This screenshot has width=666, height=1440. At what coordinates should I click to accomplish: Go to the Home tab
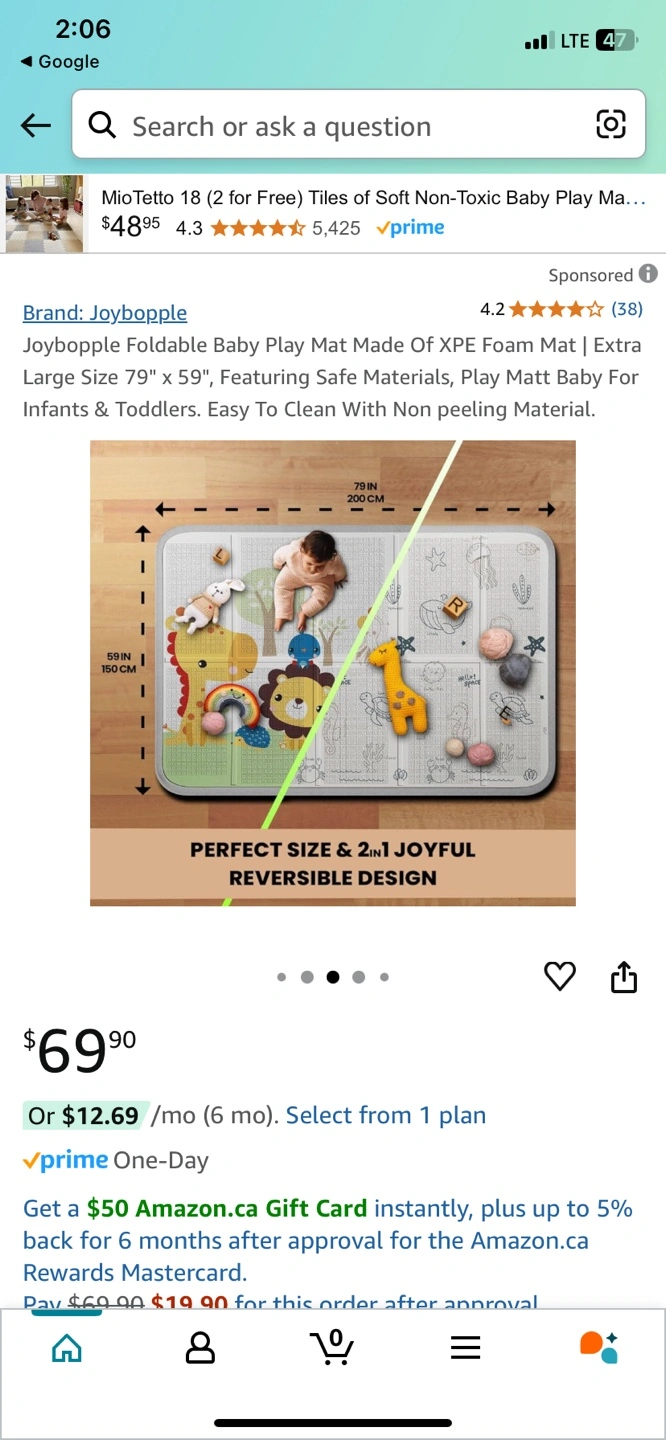(66, 1347)
